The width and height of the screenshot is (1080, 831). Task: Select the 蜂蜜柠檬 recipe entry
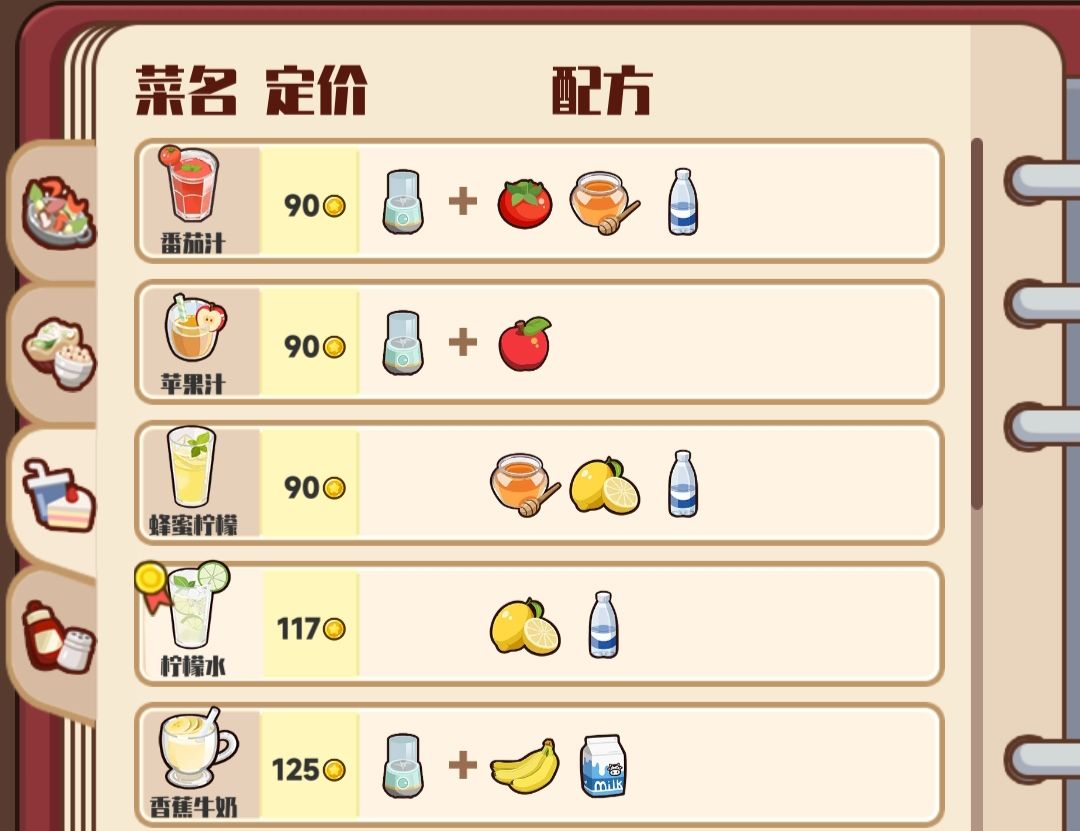click(x=538, y=484)
